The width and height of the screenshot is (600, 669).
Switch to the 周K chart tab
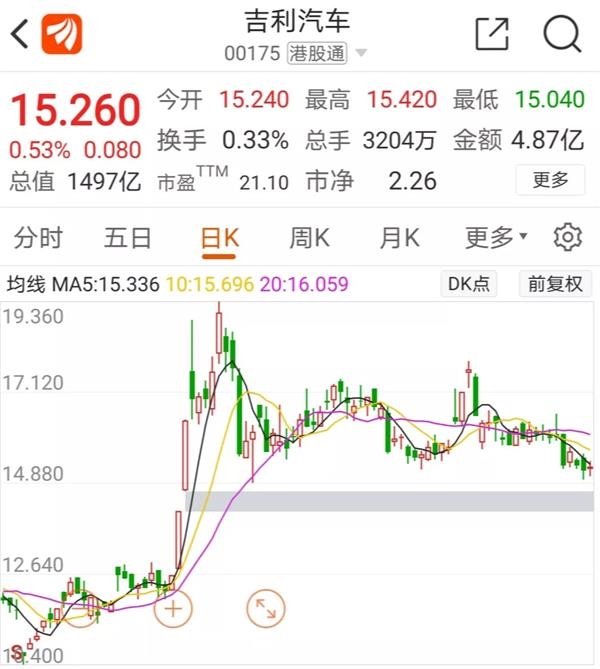tap(309, 238)
